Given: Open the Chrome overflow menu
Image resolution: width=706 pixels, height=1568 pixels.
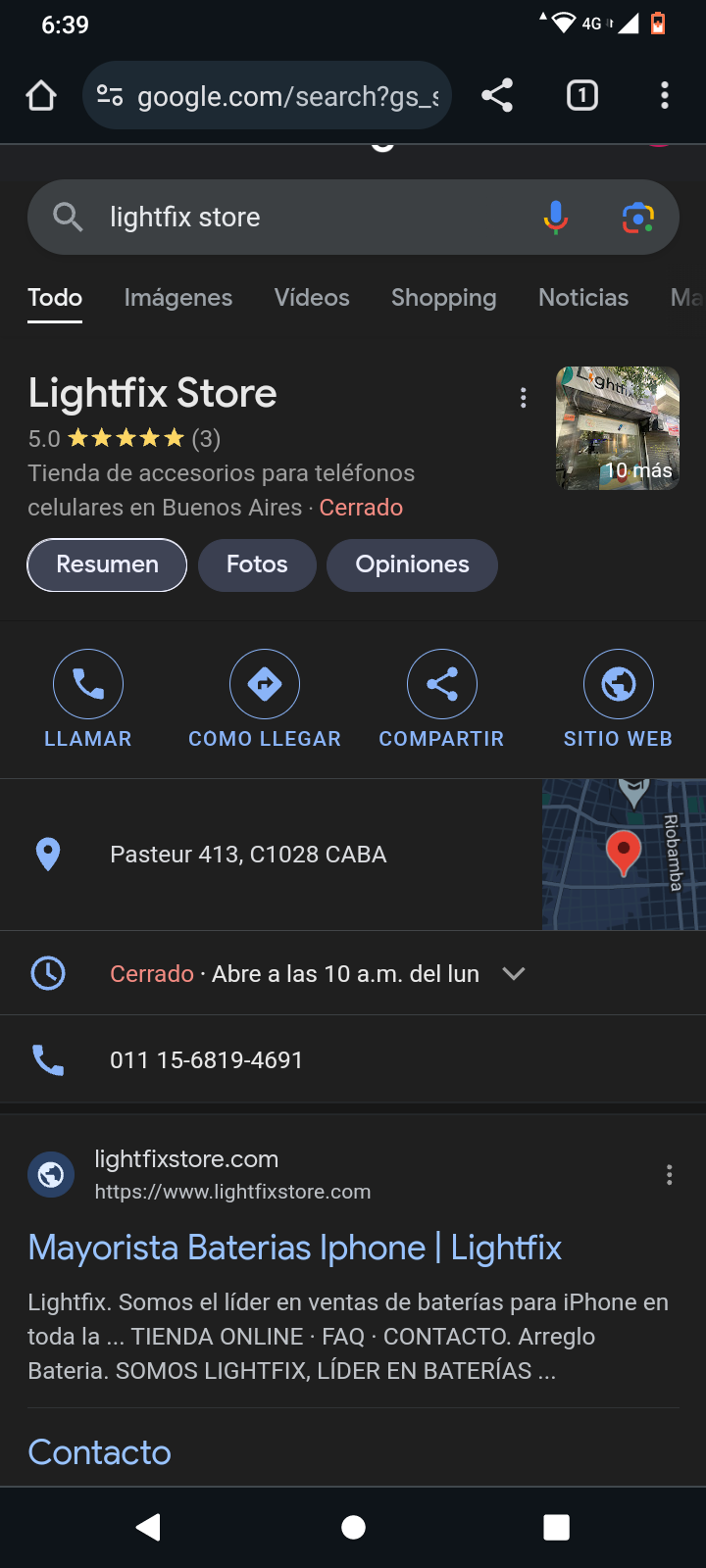Looking at the screenshot, I should [665, 96].
